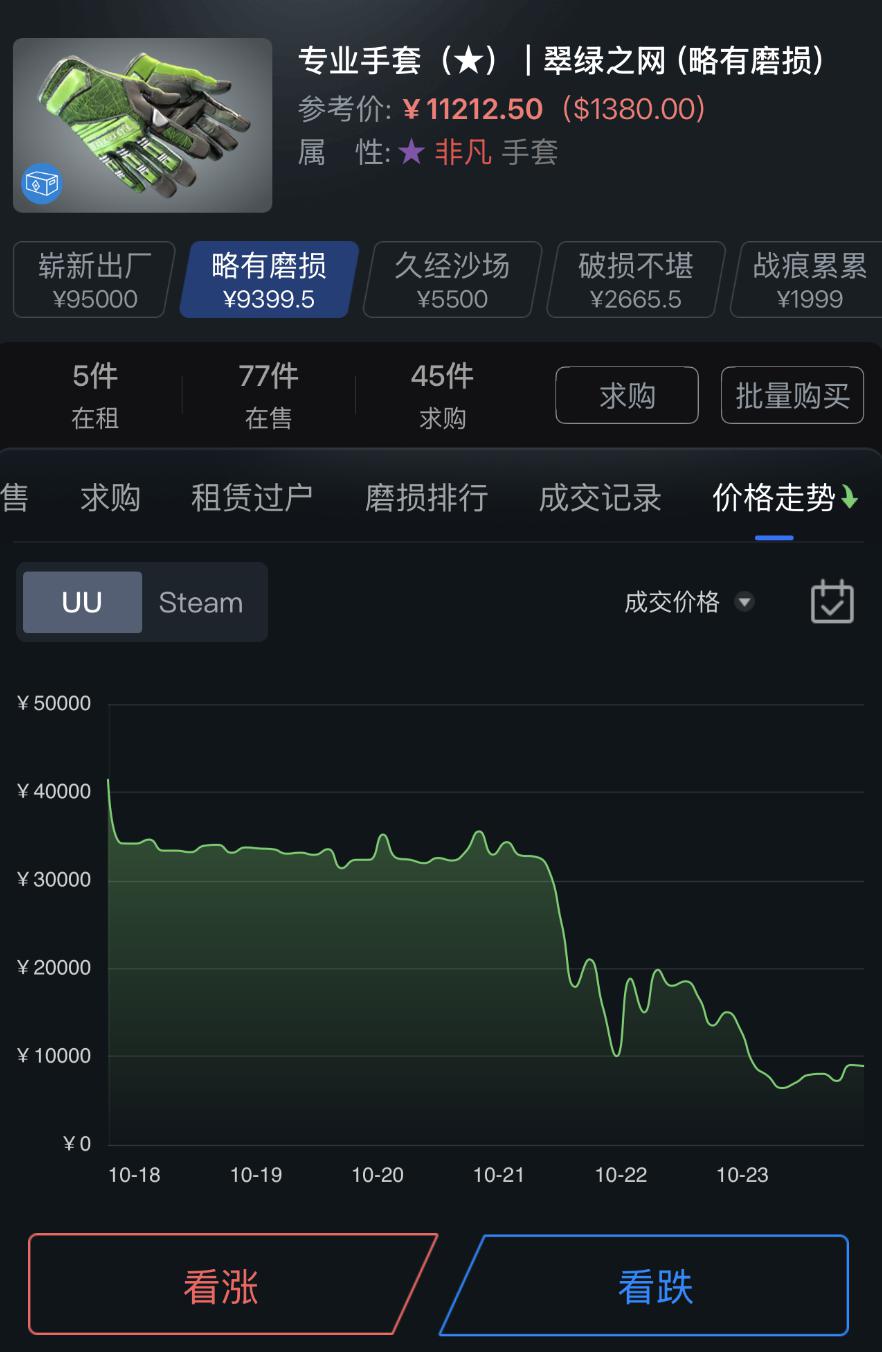Screen dimensions: 882x1352
Task: Open the 租赁过户 tab
Action: pyautogui.click(x=250, y=497)
